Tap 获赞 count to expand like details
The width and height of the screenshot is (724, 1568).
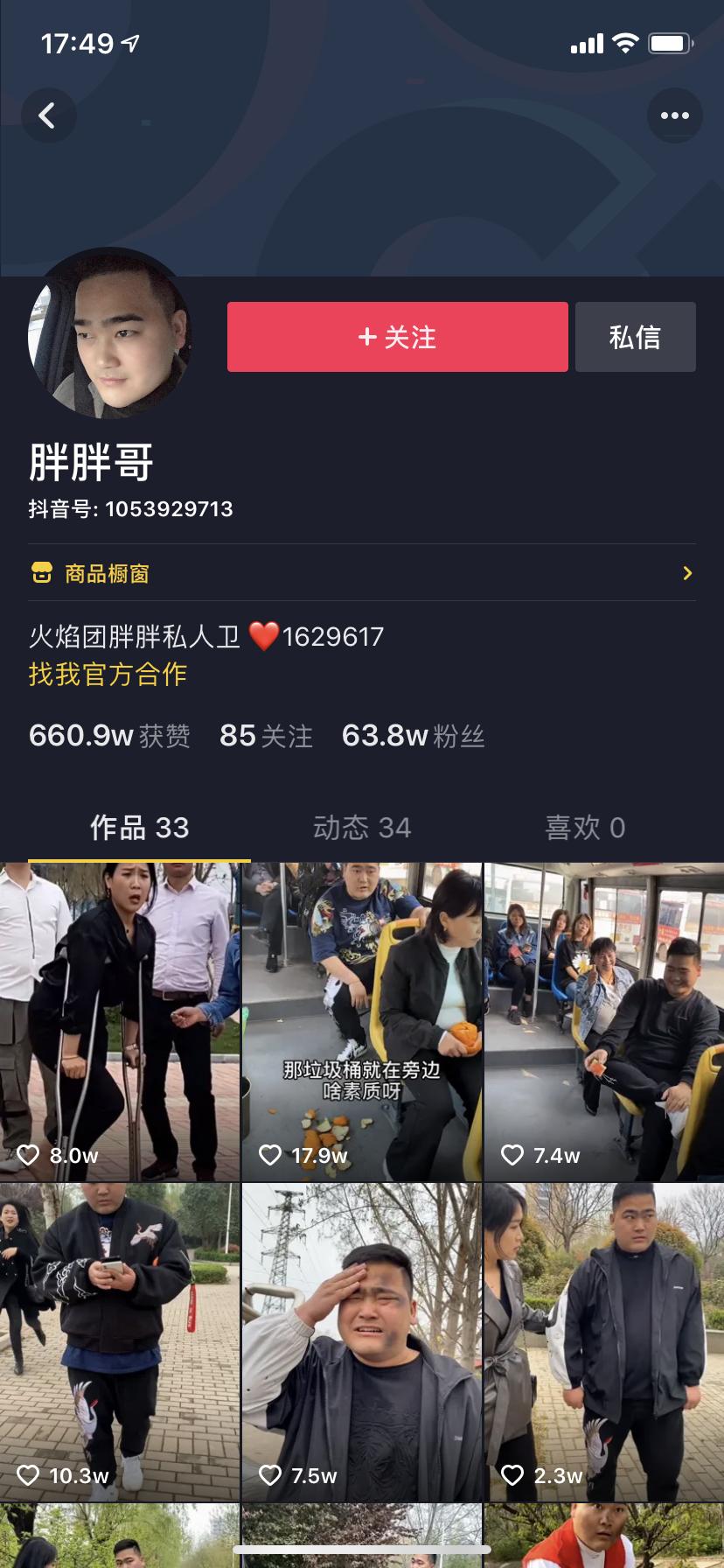pyautogui.click(x=108, y=735)
